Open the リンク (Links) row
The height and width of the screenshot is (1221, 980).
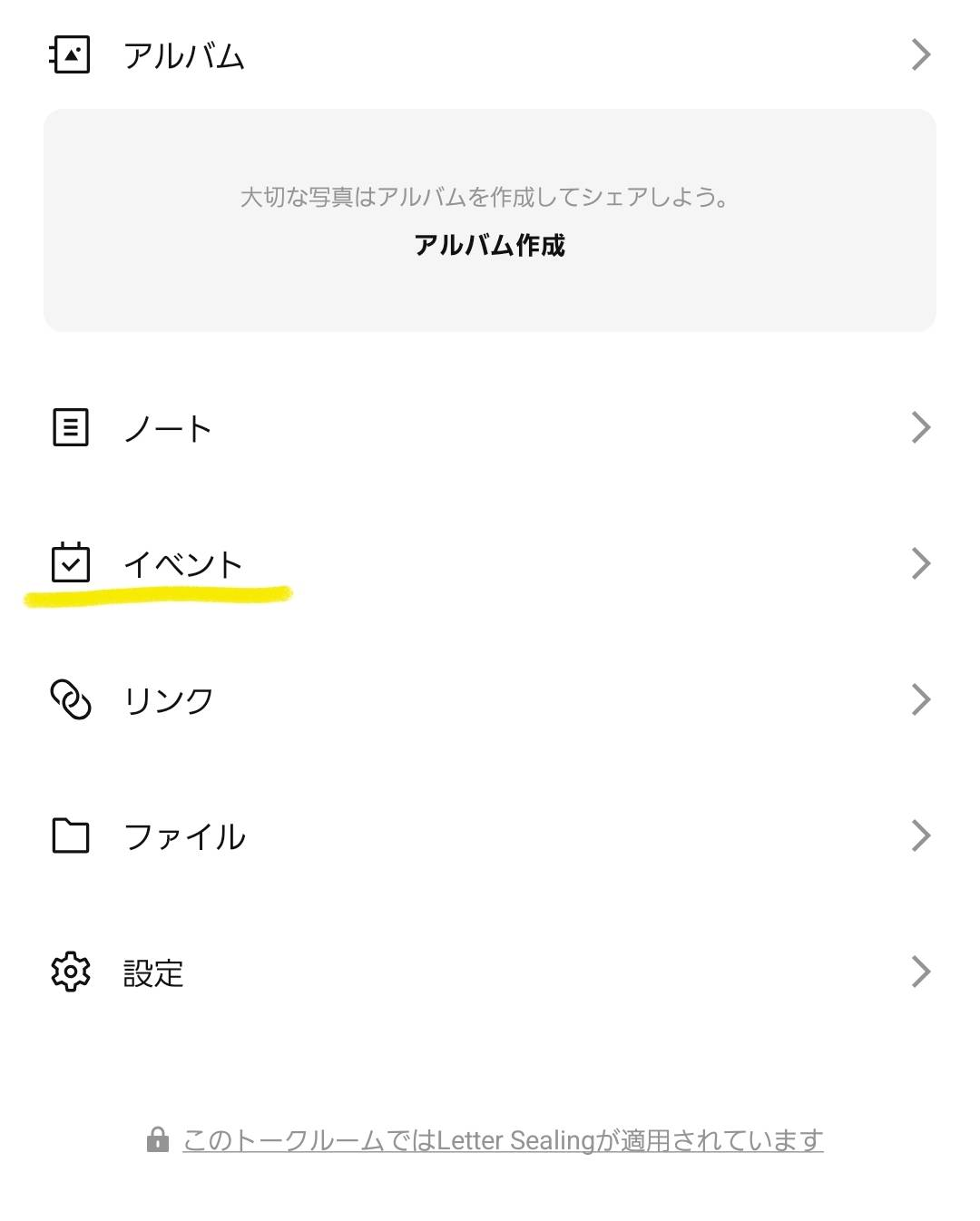[490, 700]
